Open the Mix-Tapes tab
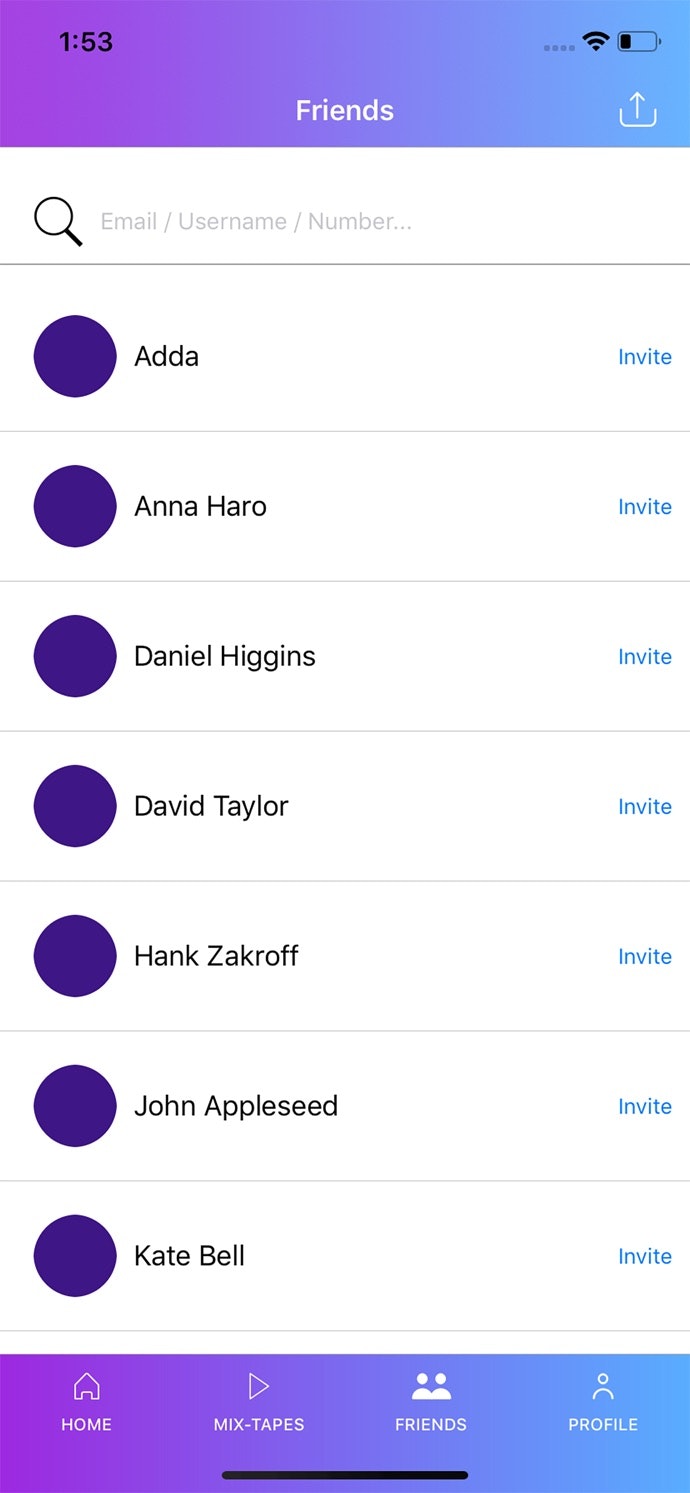 tap(259, 1402)
